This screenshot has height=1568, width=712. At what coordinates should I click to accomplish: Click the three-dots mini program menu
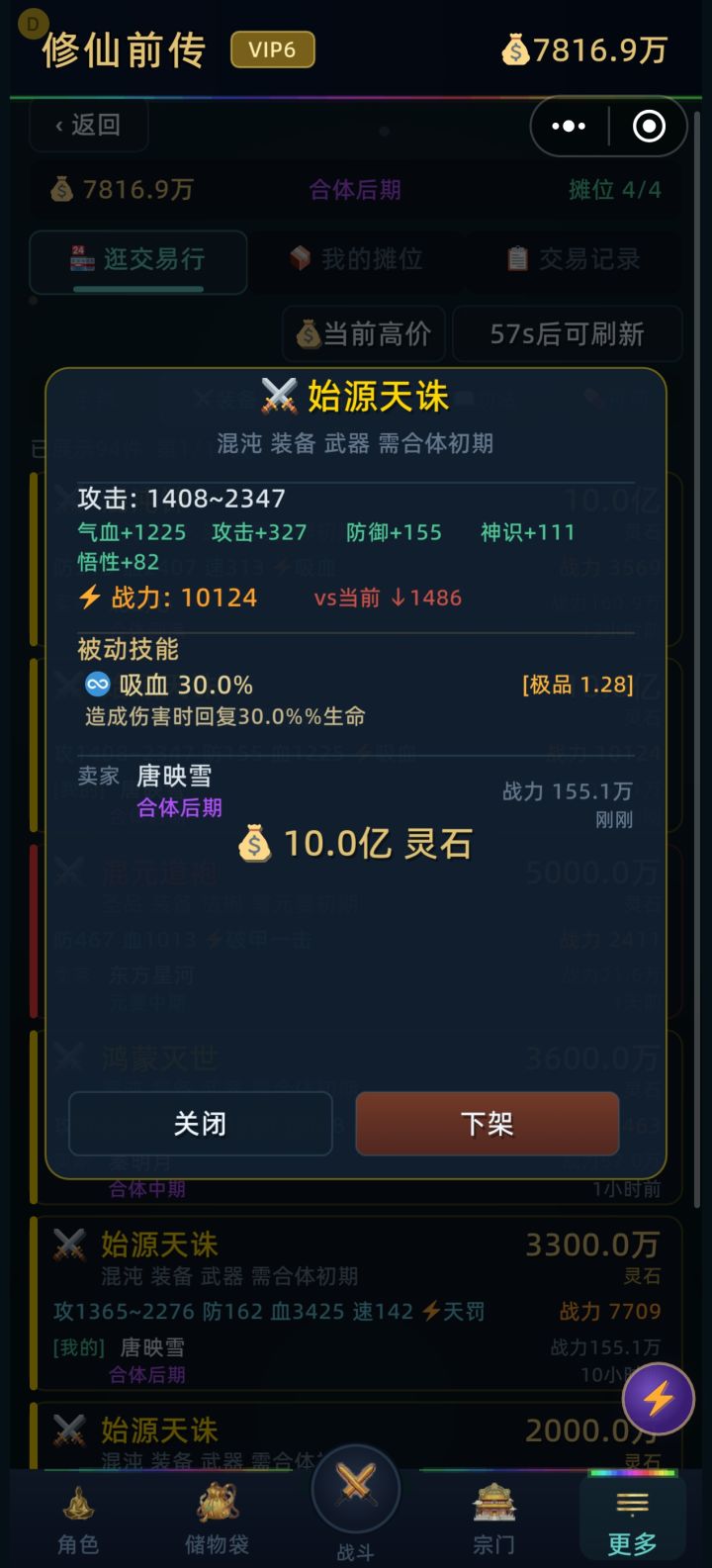click(568, 126)
